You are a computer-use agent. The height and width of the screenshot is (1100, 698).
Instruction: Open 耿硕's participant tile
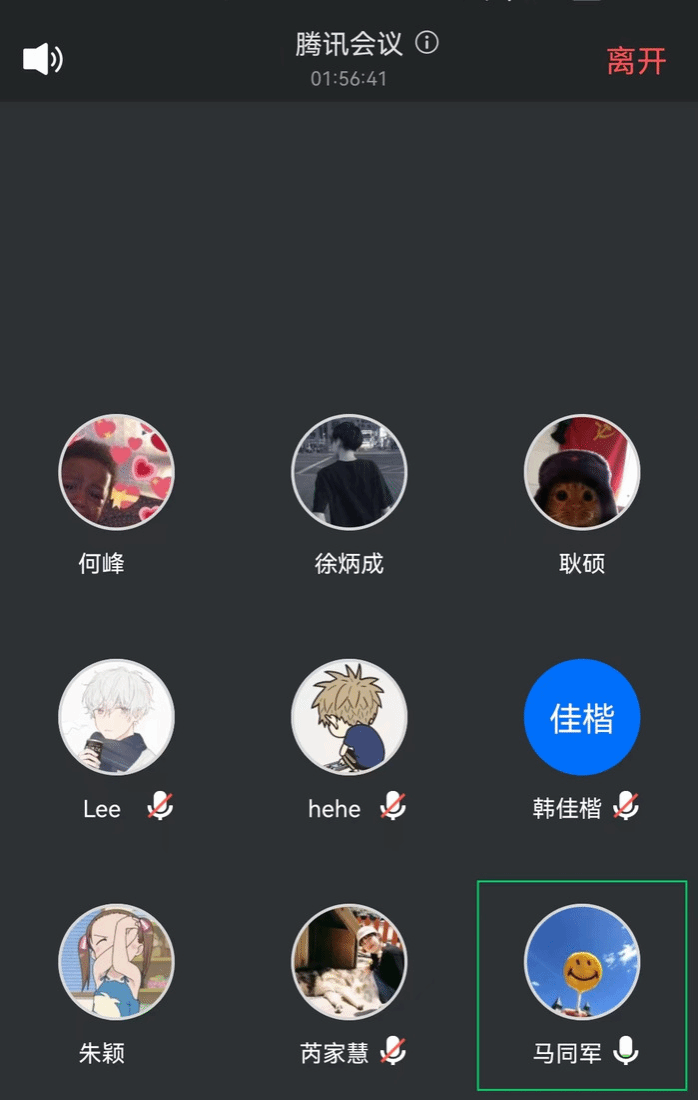[x=582, y=472]
